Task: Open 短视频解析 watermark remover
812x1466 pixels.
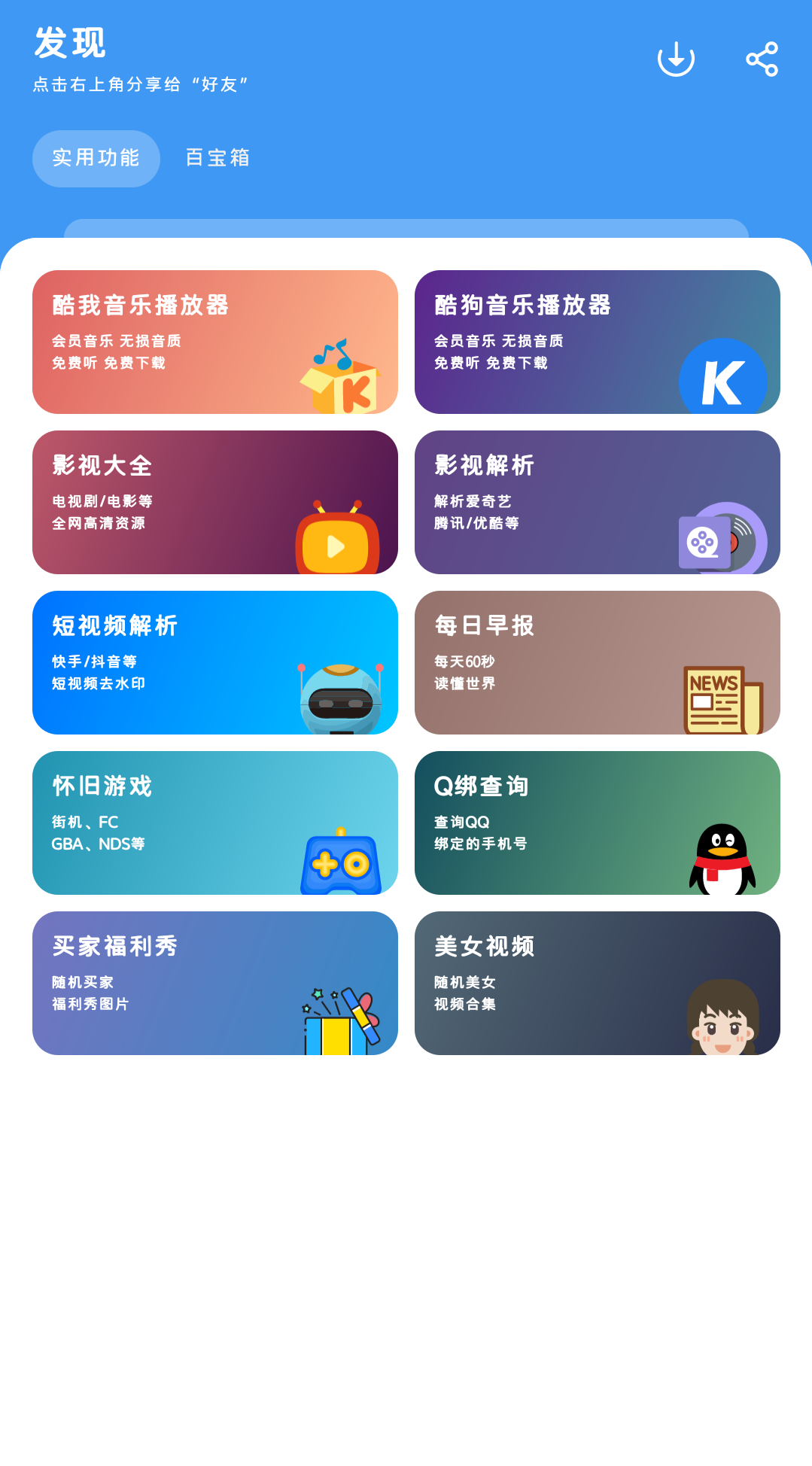Action: (214, 662)
